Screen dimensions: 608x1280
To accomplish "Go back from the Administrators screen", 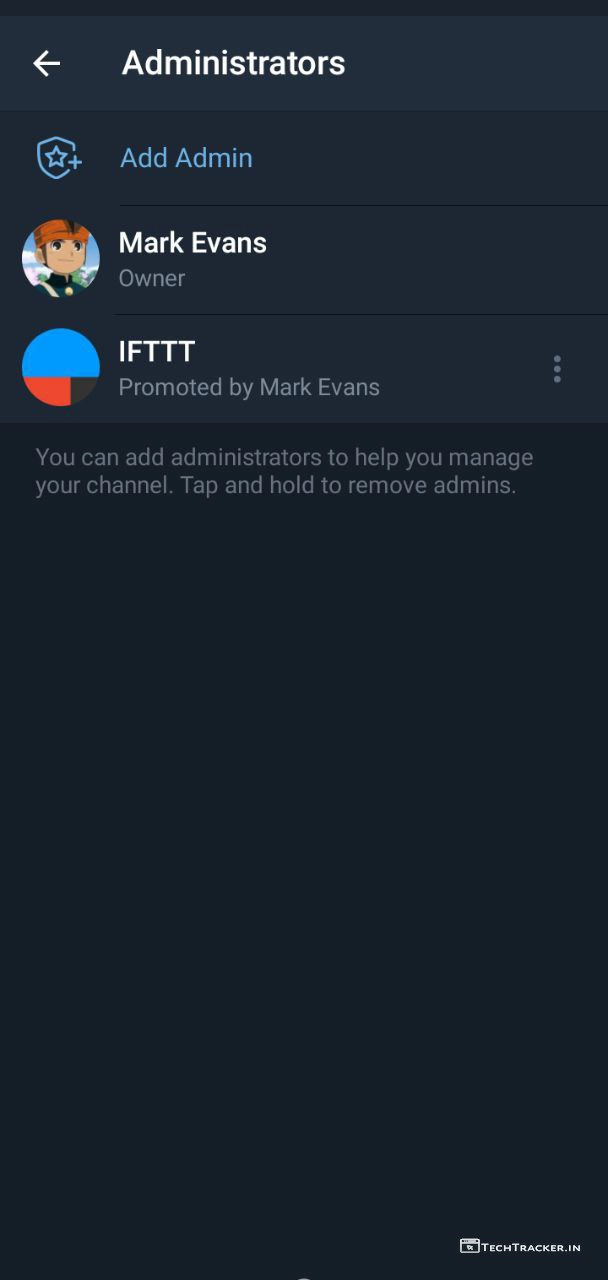I will click(46, 64).
